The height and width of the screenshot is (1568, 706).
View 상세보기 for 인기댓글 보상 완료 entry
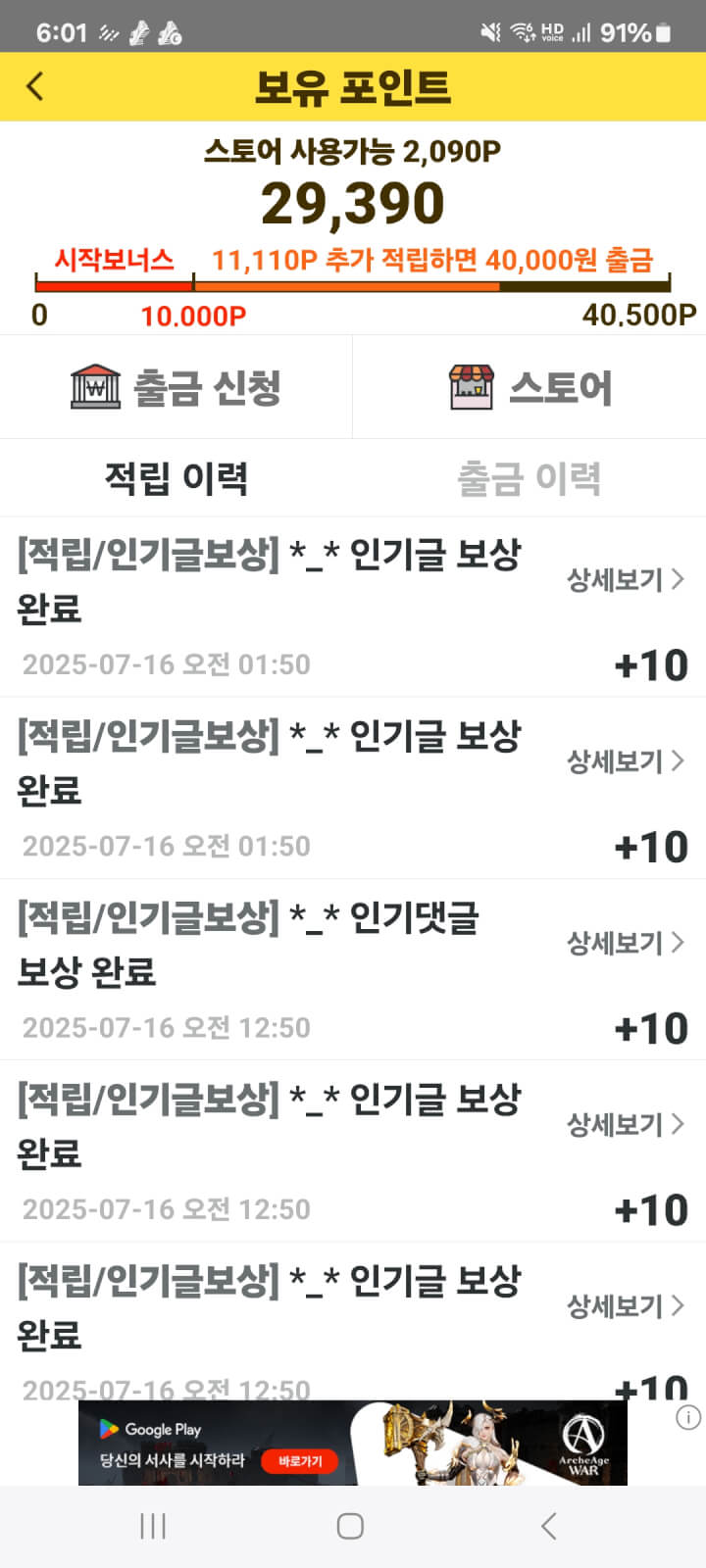tap(625, 943)
